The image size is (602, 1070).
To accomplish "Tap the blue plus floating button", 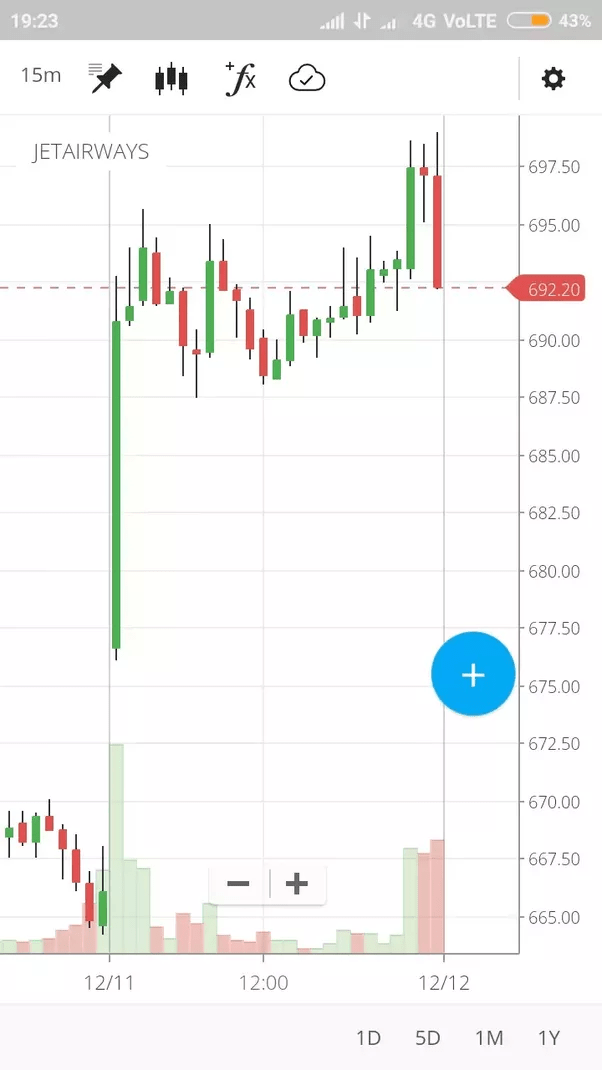I will [x=473, y=674].
